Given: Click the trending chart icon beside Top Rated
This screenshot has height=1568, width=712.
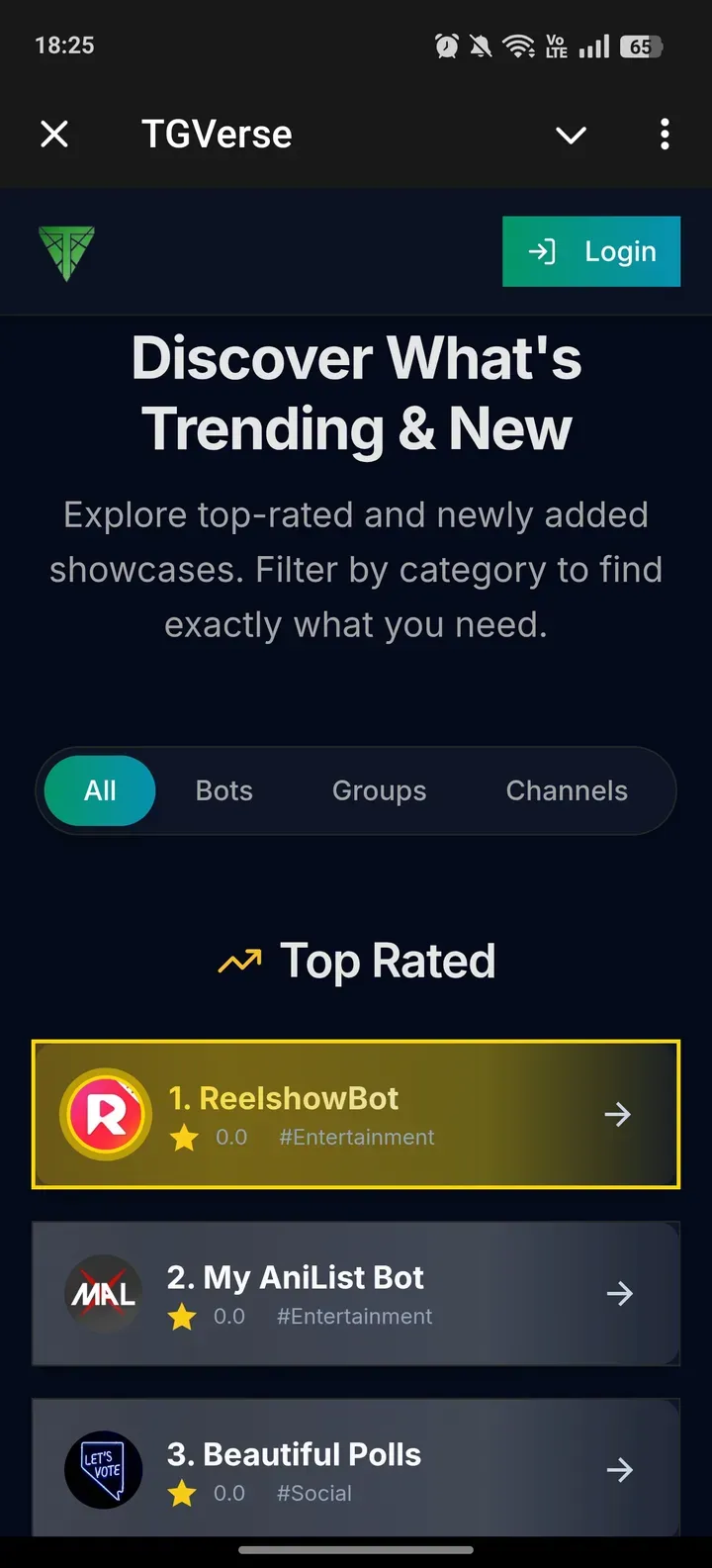Looking at the screenshot, I should 238,960.
